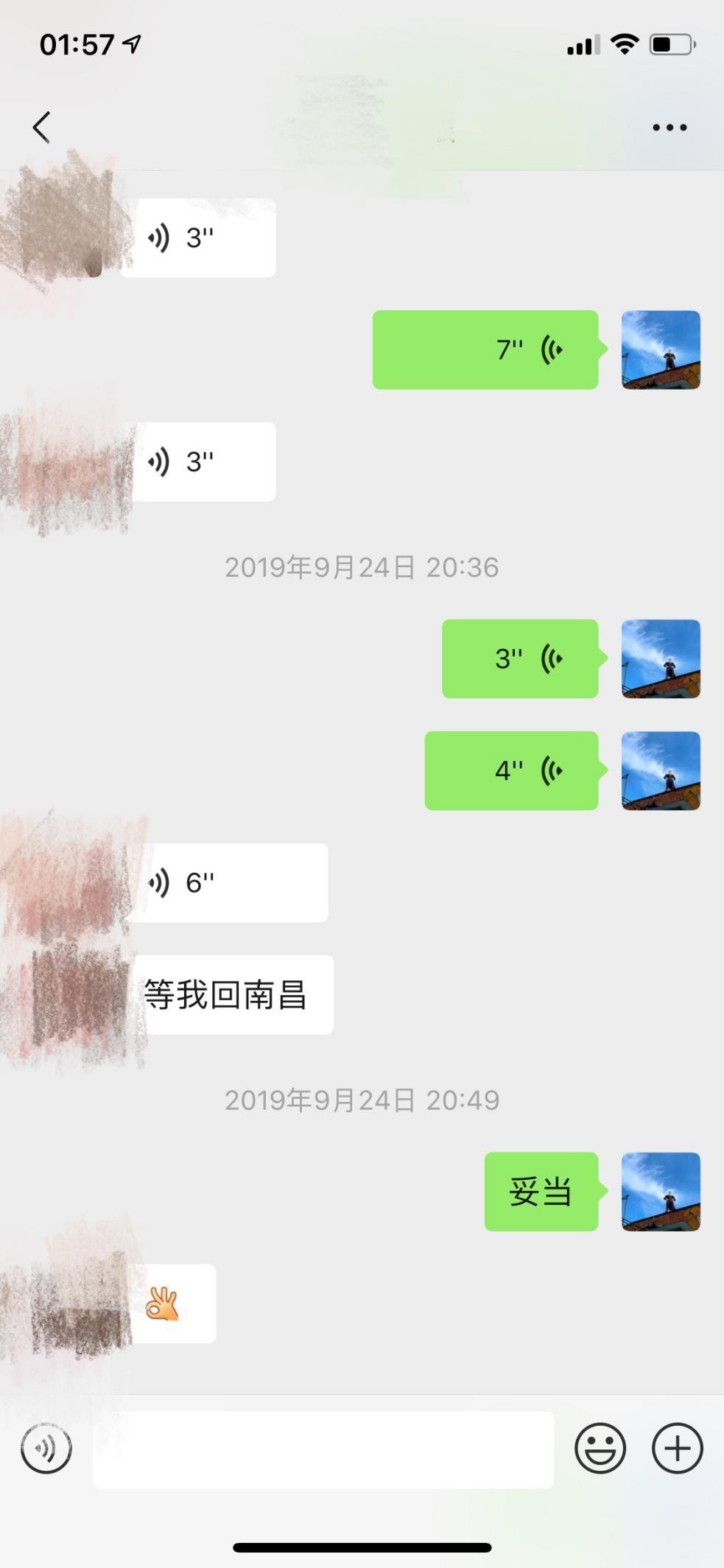724x1568 pixels.
Task: Play the 3 second message sent at 20:36
Action: tap(519, 659)
